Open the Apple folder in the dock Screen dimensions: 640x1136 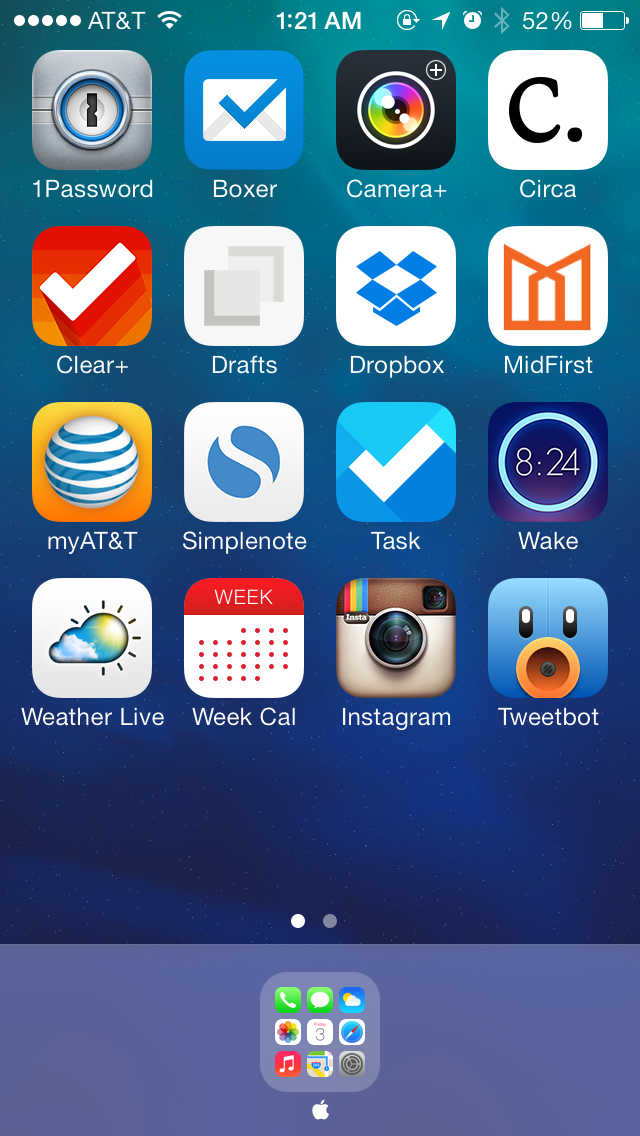[320, 1032]
